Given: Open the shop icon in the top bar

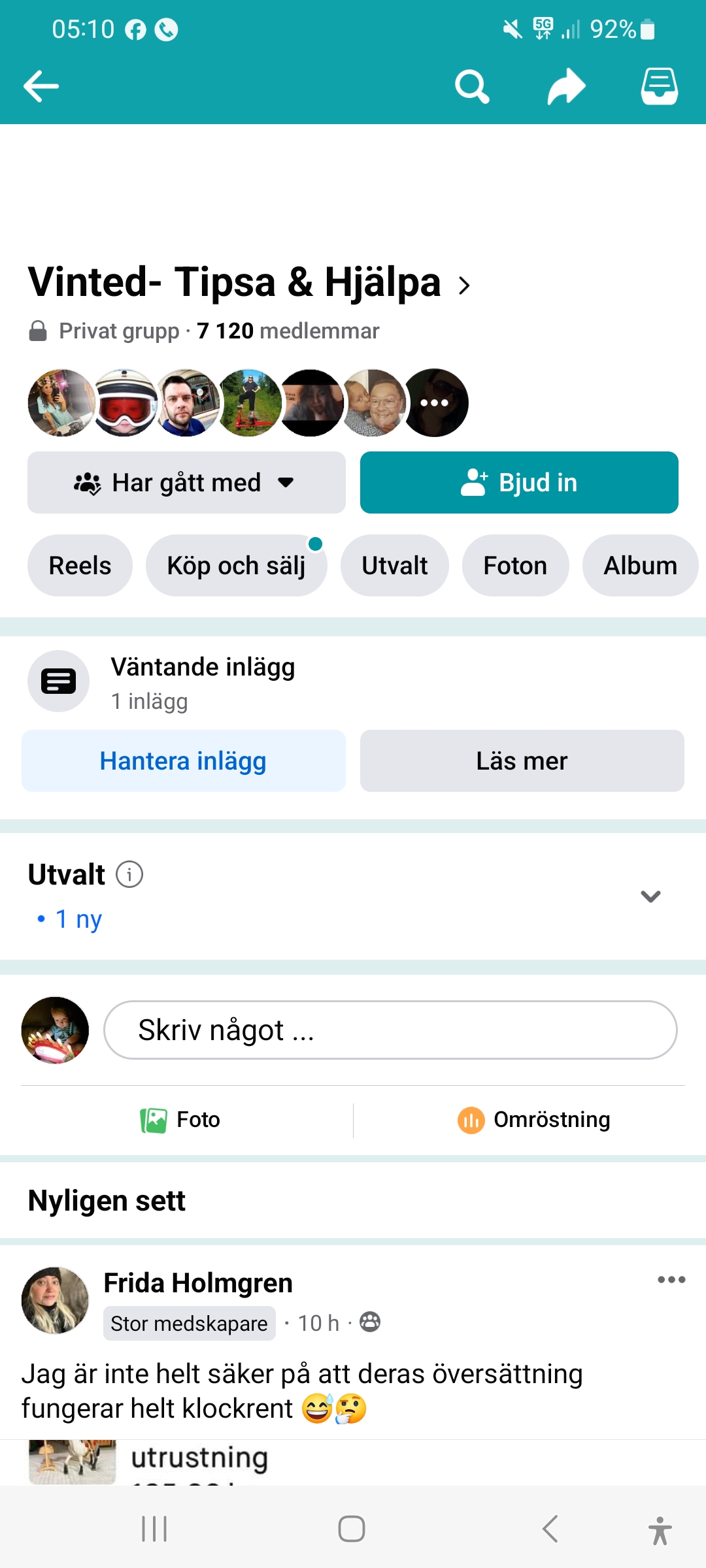Looking at the screenshot, I should click(x=659, y=86).
